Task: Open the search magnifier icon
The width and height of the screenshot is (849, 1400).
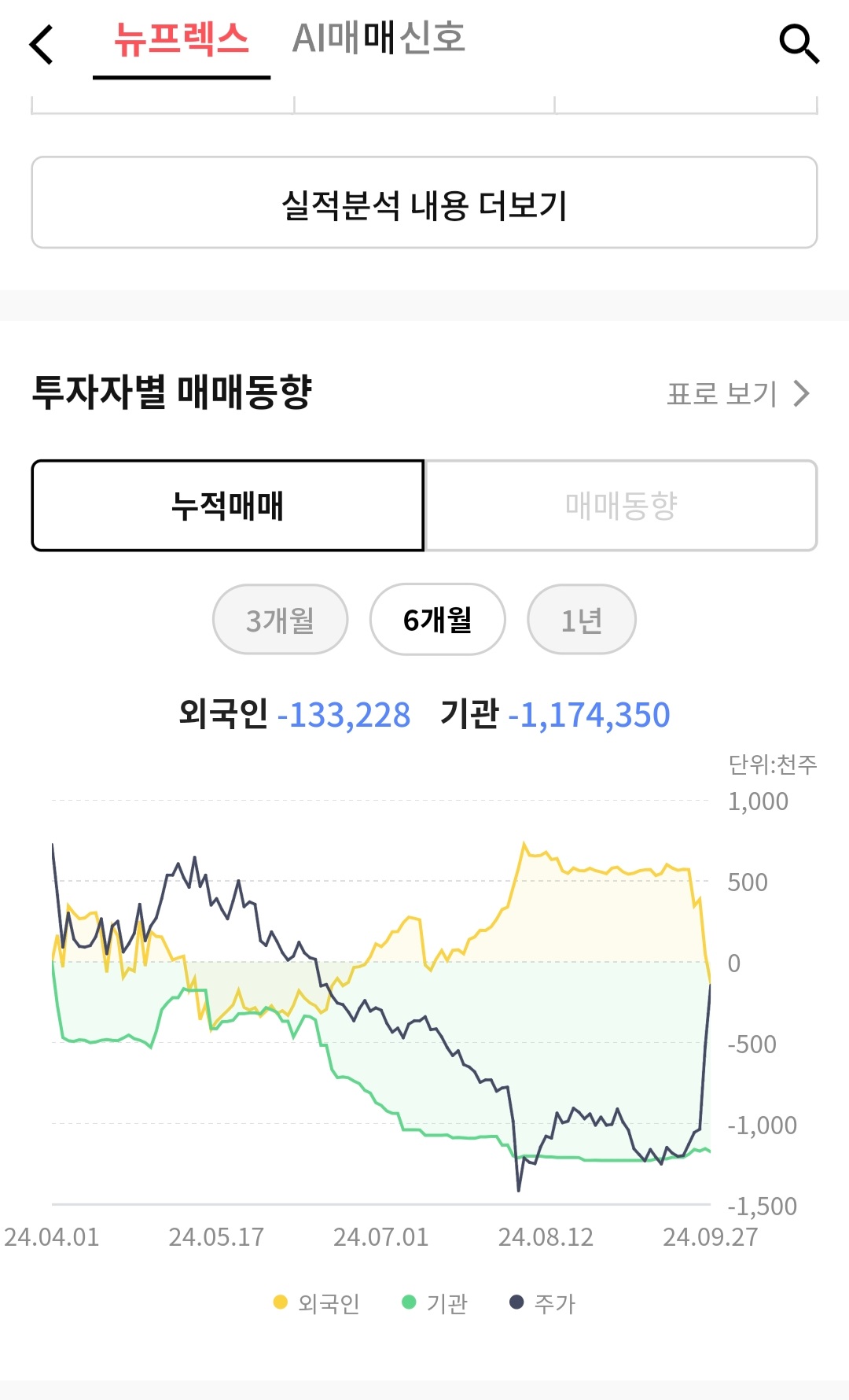Action: 799,43
